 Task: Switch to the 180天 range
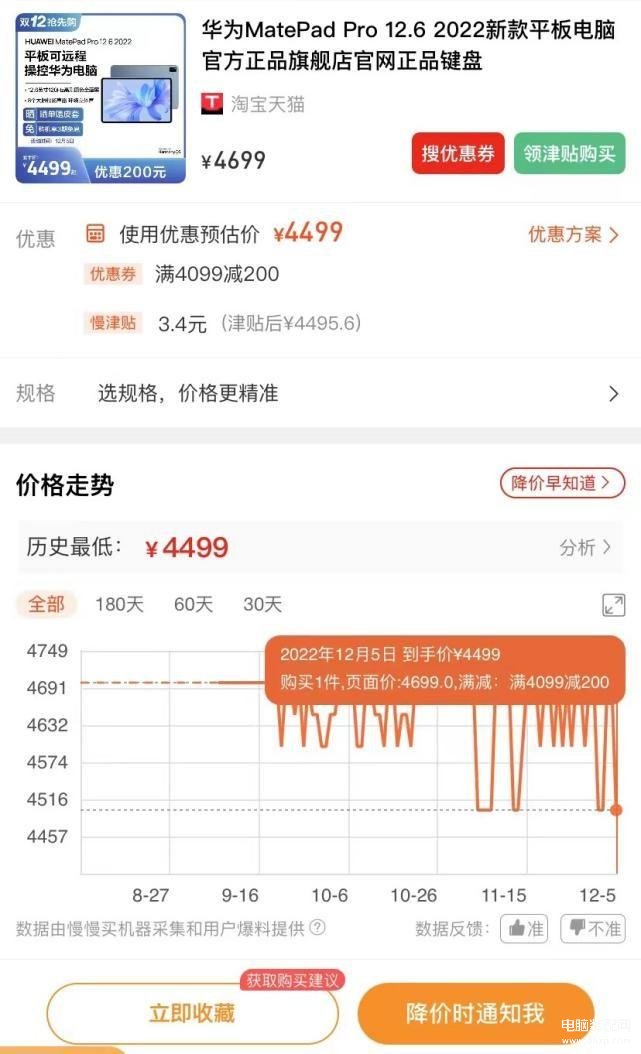pyautogui.click(x=120, y=604)
